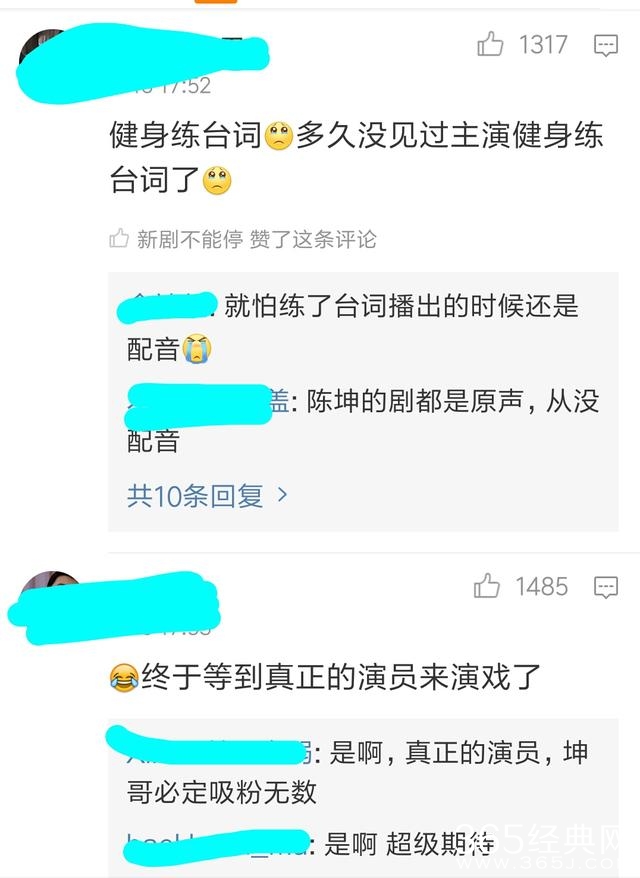Reply to the 健身练台词 comment via its comment icon

coord(606,45)
